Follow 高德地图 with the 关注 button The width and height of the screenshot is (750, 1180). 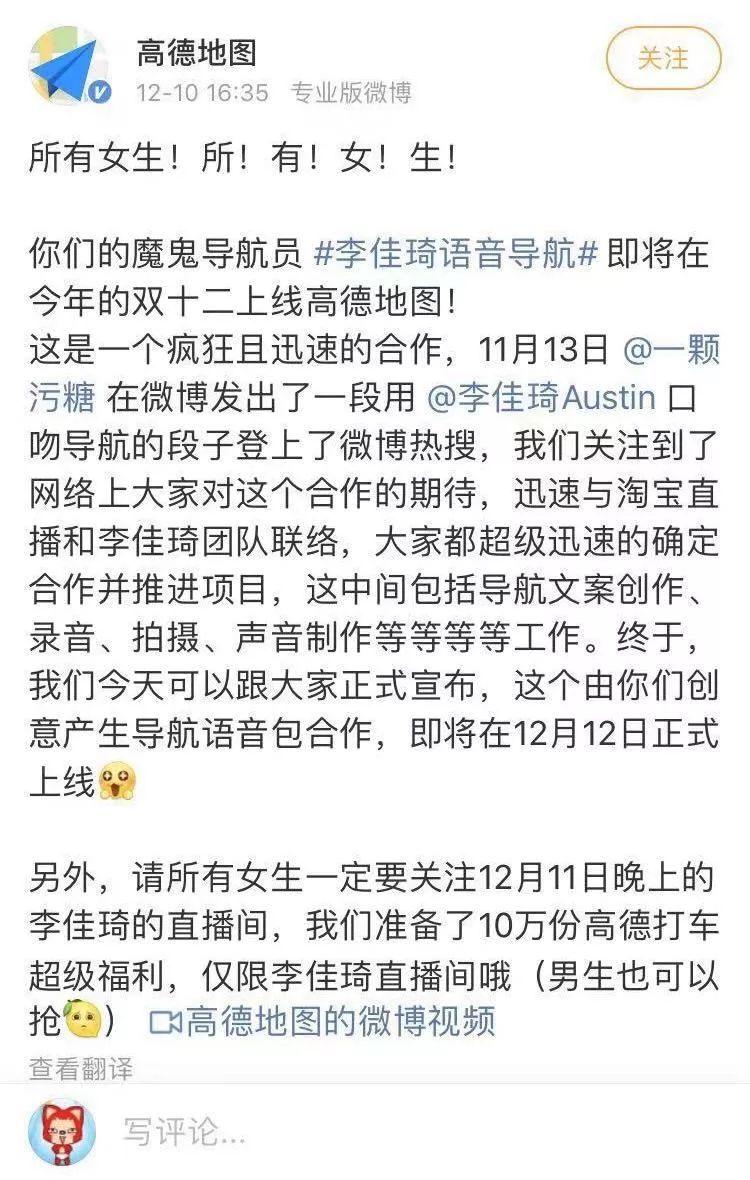tap(663, 58)
